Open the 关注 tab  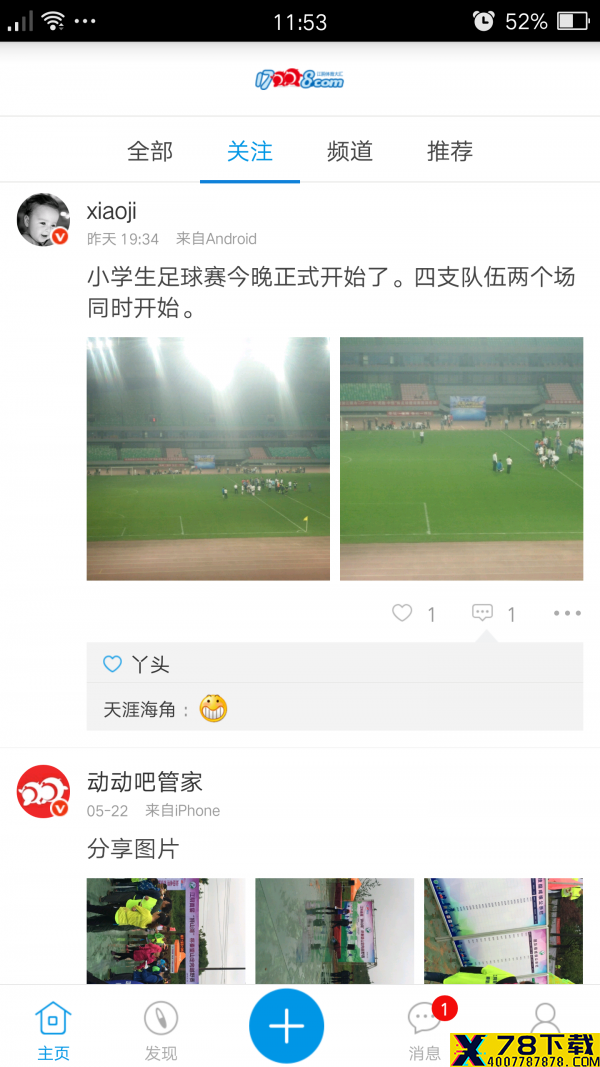pos(250,150)
